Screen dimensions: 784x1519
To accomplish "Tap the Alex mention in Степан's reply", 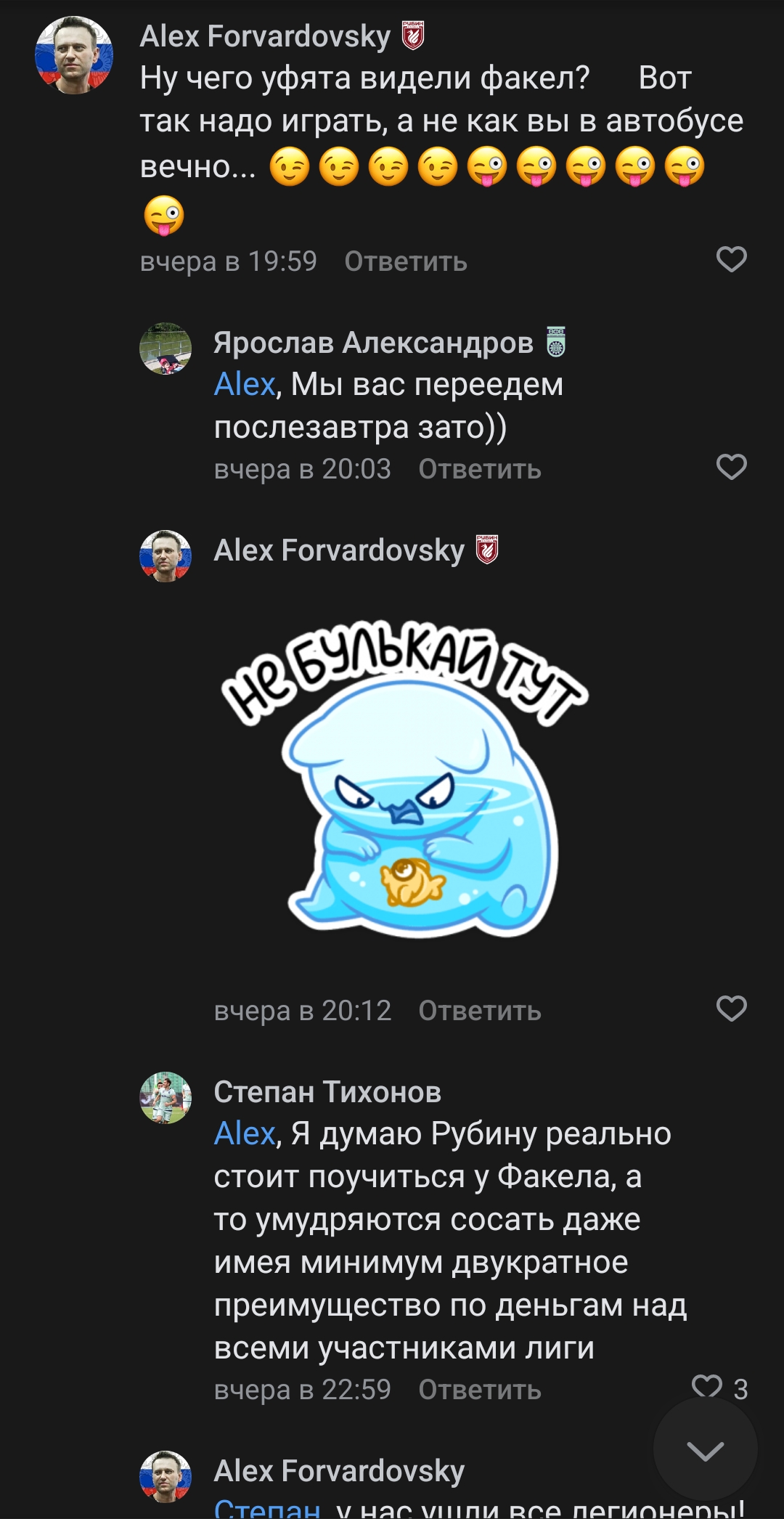I will point(245,1133).
